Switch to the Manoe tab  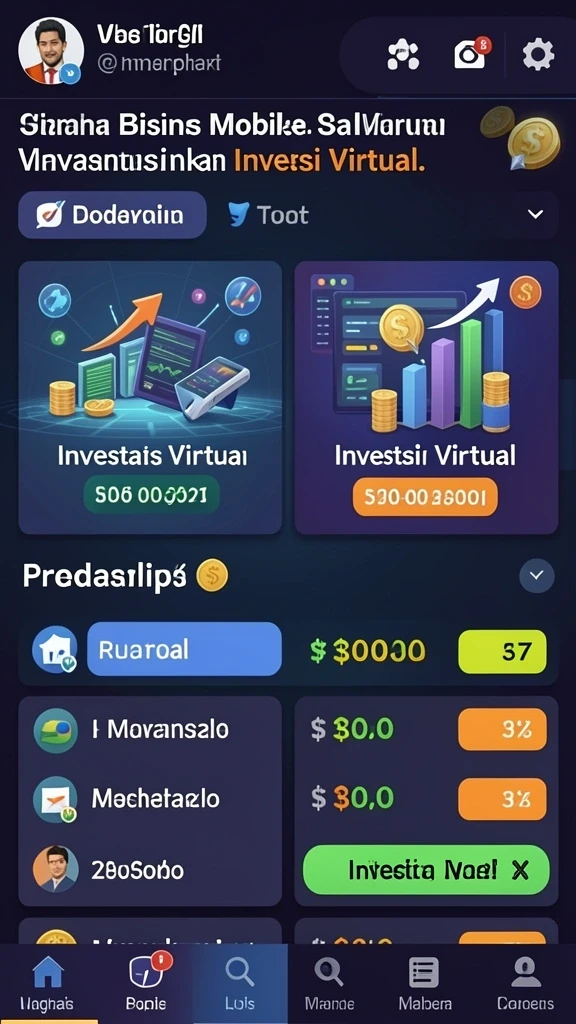click(x=330, y=984)
